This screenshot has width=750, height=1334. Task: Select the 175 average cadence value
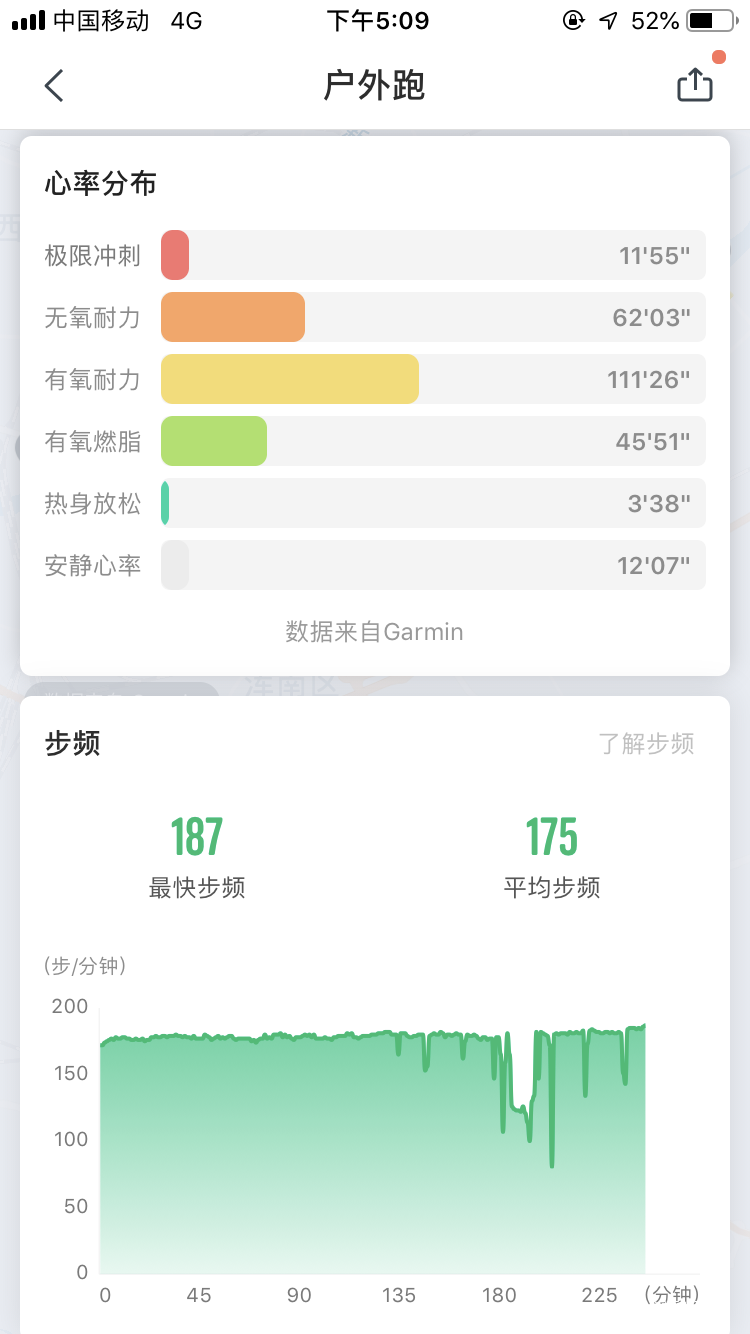[551, 835]
